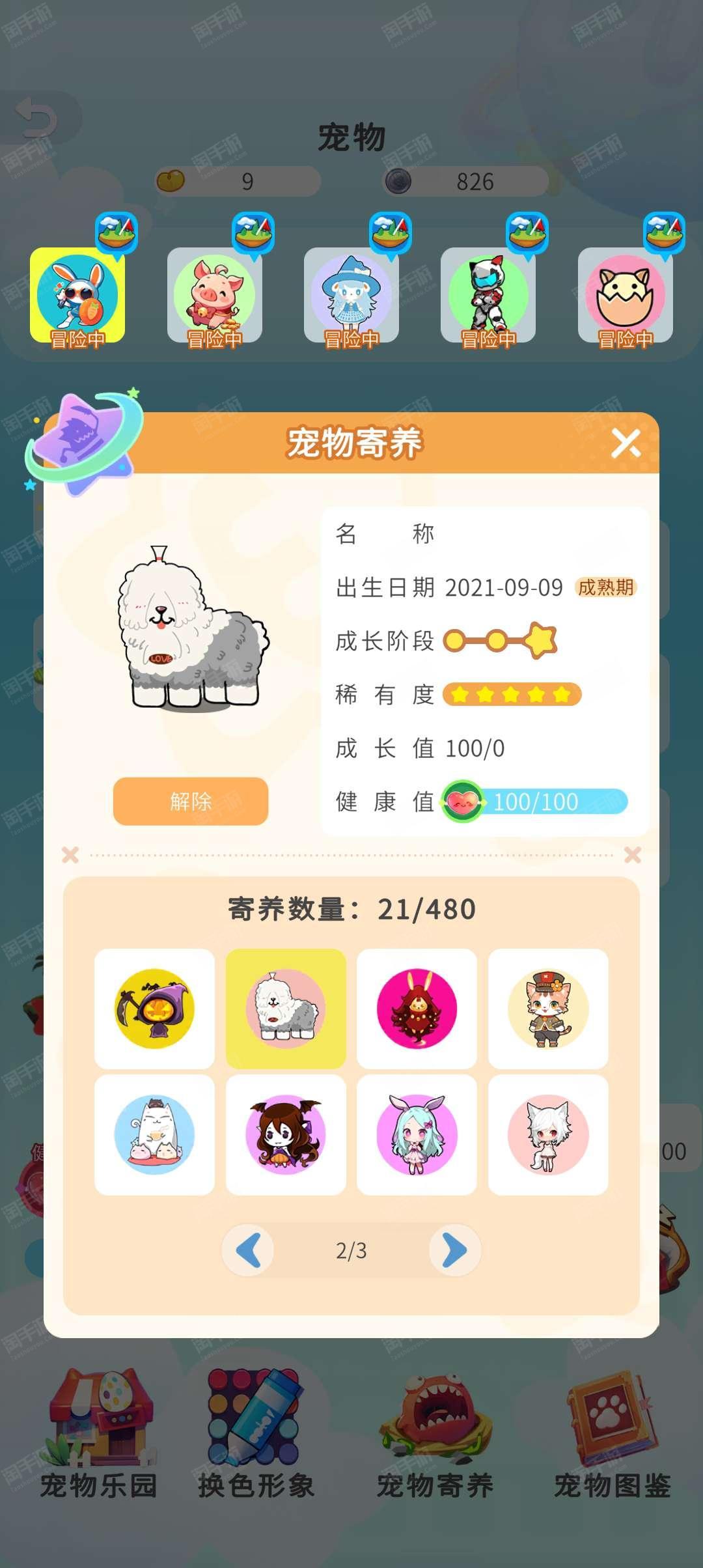Select the orange cat with hat pet
The width and height of the screenshot is (703, 1568).
[x=548, y=1009]
